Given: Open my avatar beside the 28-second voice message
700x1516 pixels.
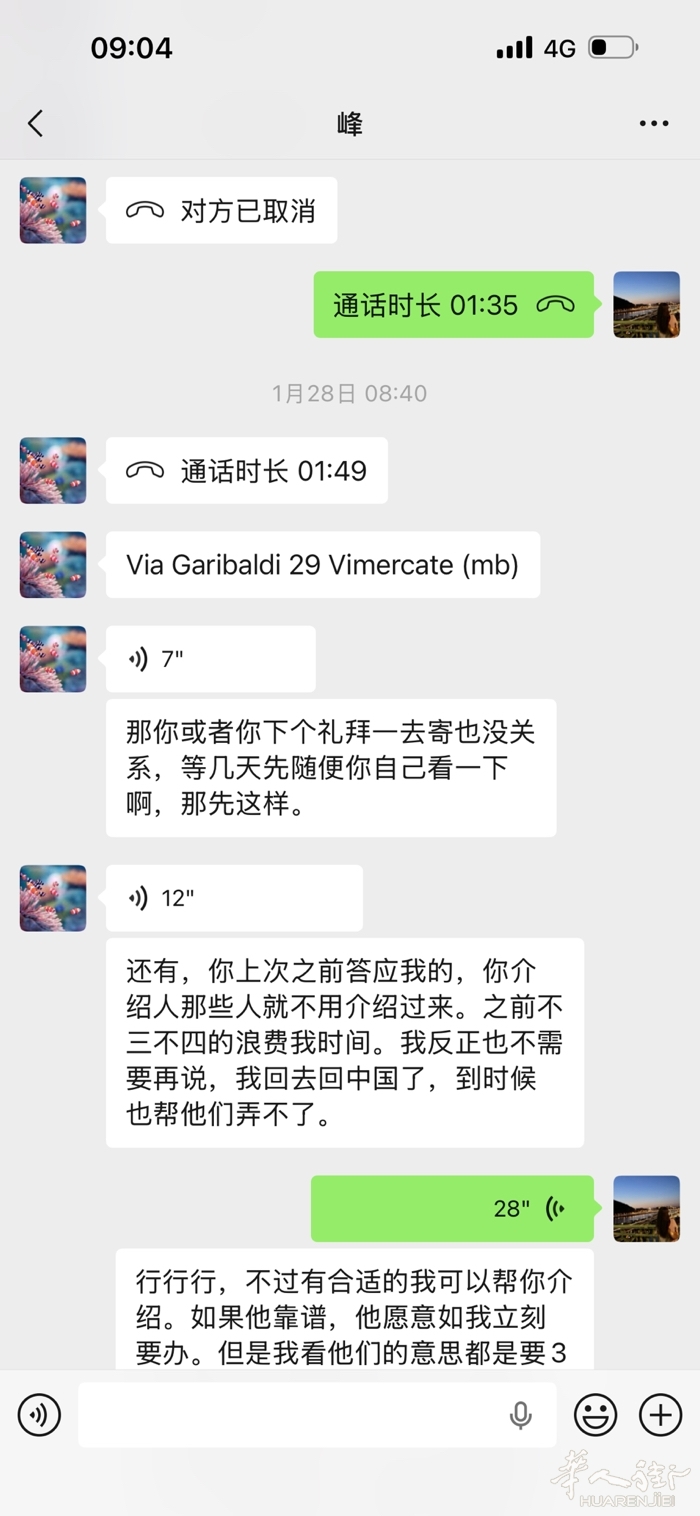Looking at the screenshot, I should [x=646, y=1209].
